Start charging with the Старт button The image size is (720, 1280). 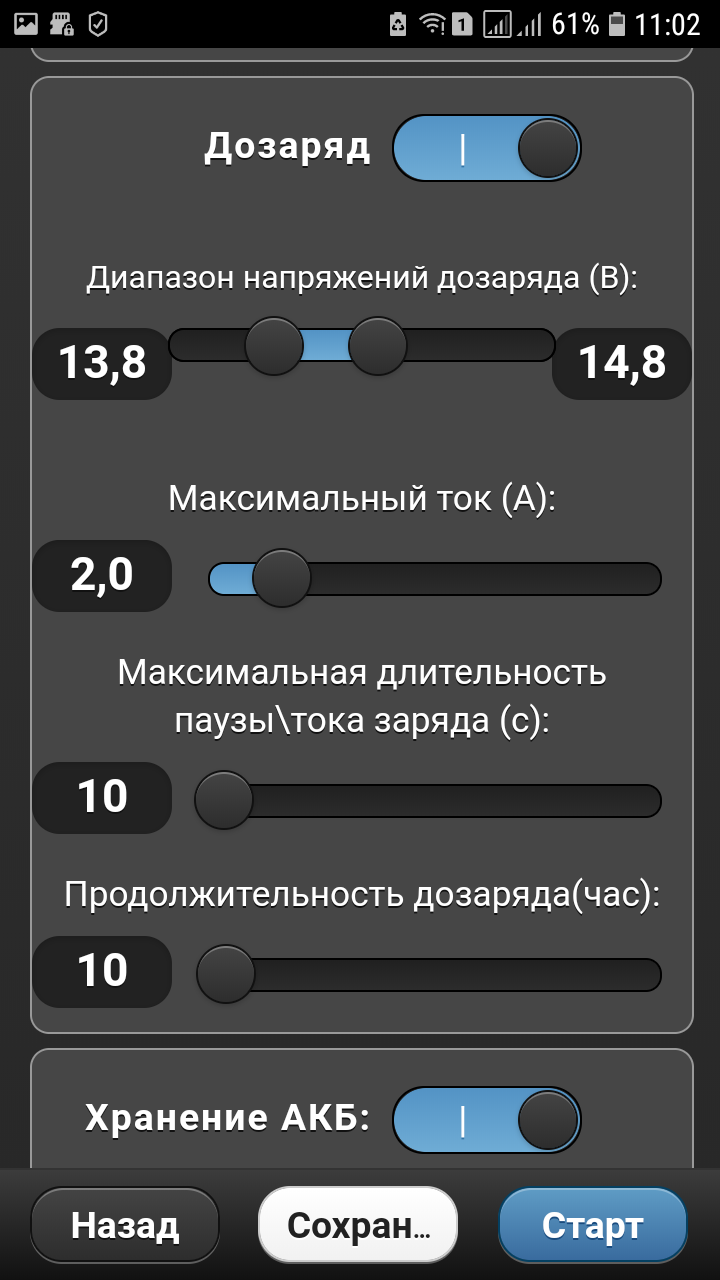(x=593, y=1225)
